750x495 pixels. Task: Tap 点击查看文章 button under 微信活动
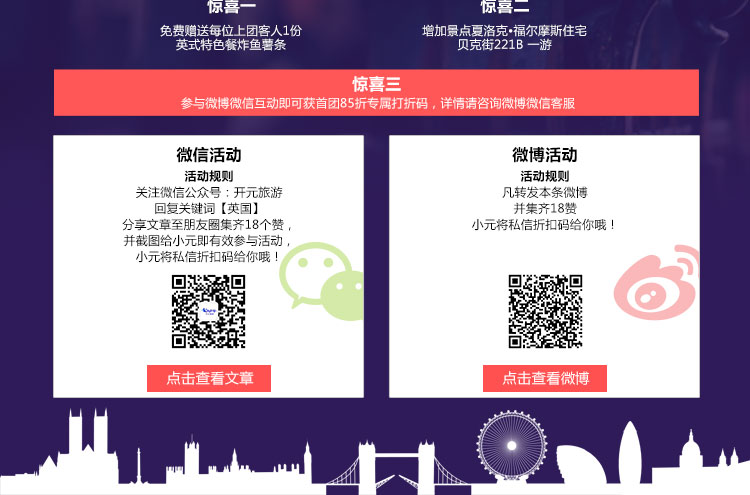click(x=209, y=378)
